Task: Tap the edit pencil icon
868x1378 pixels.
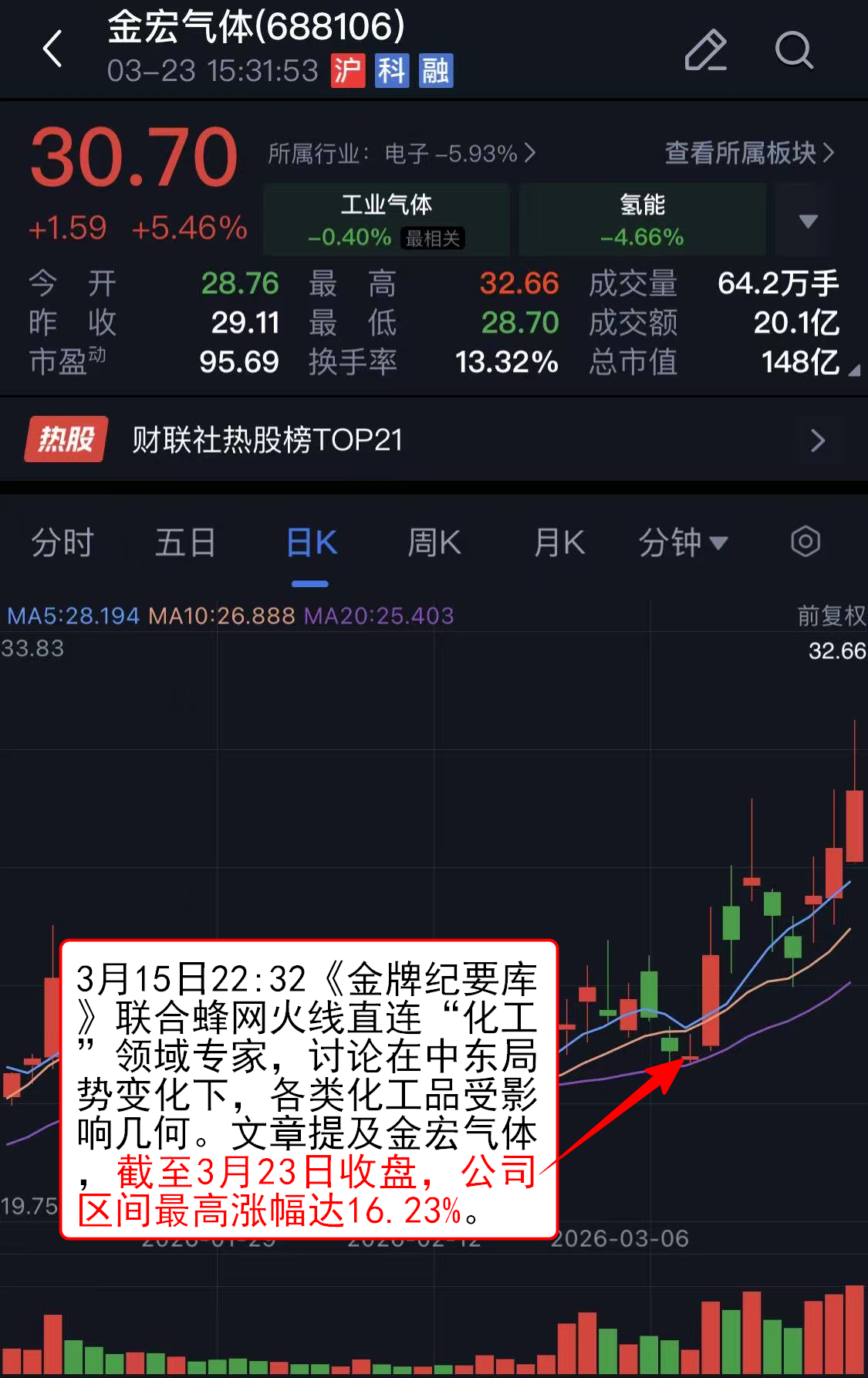Action: click(x=706, y=51)
